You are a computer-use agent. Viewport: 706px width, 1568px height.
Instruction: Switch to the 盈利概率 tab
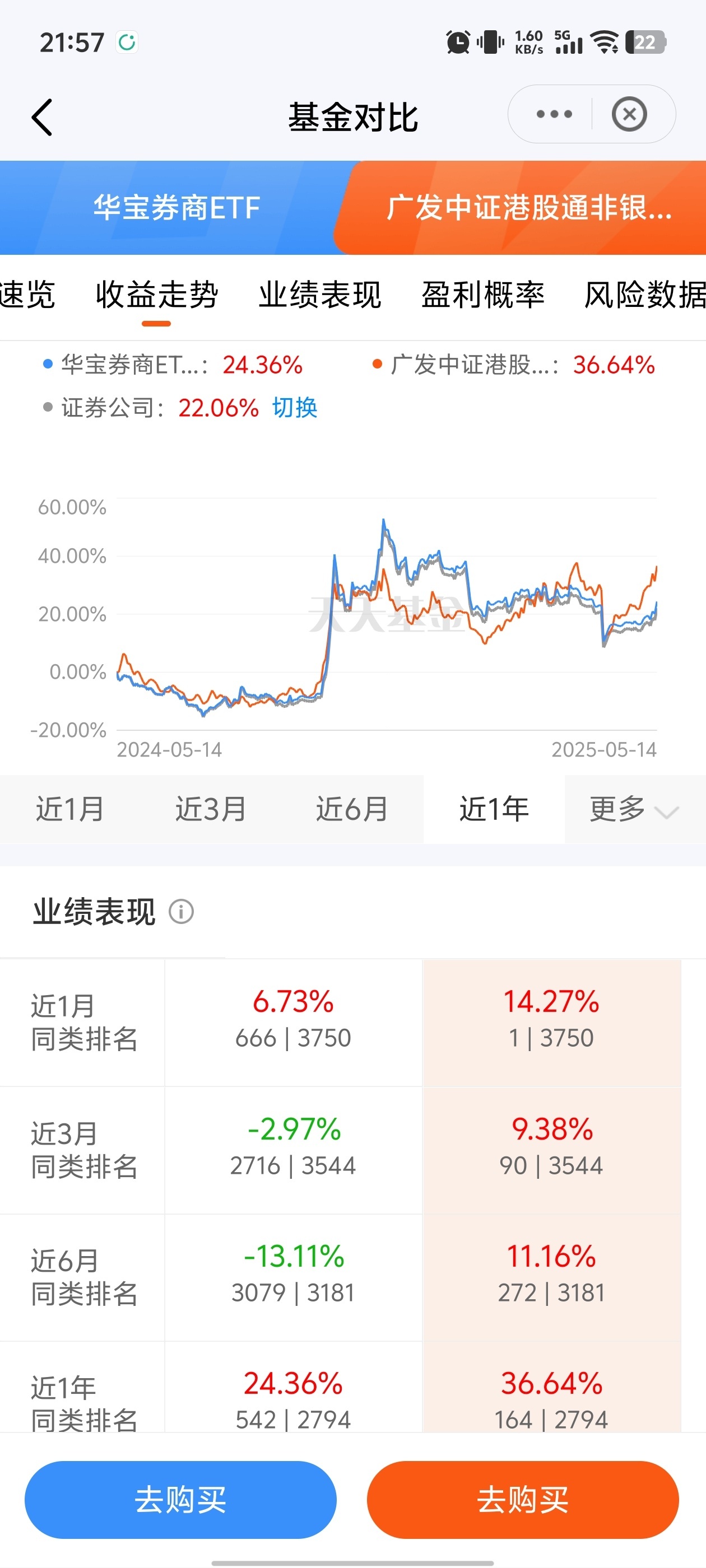[482, 295]
